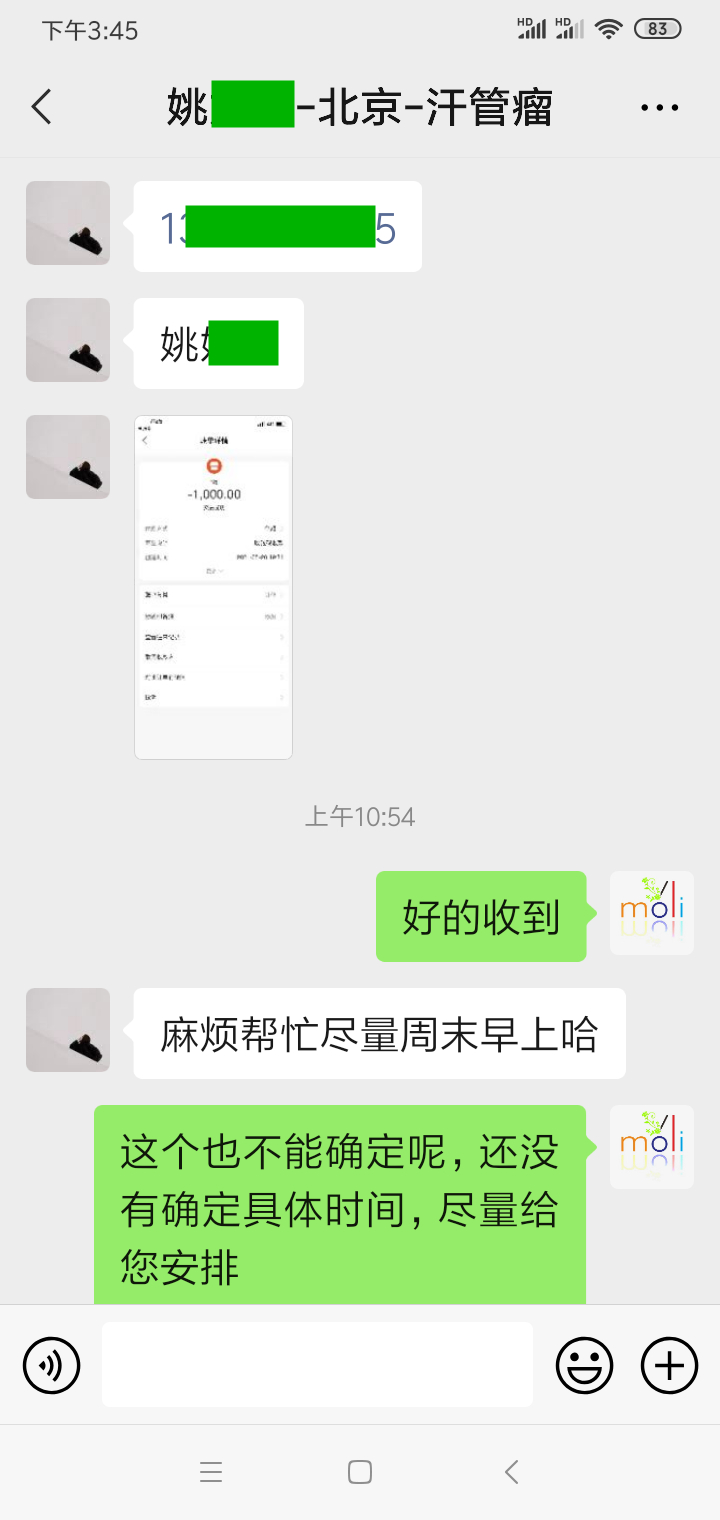This screenshot has width=720, height=1520.
Task: Tap the message text input field
Action: (x=317, y=1364)
